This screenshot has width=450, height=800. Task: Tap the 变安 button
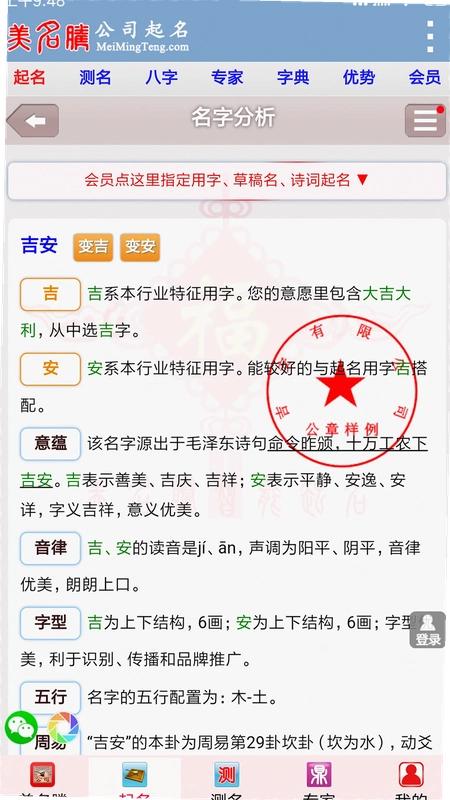click(x=140, y=247)
